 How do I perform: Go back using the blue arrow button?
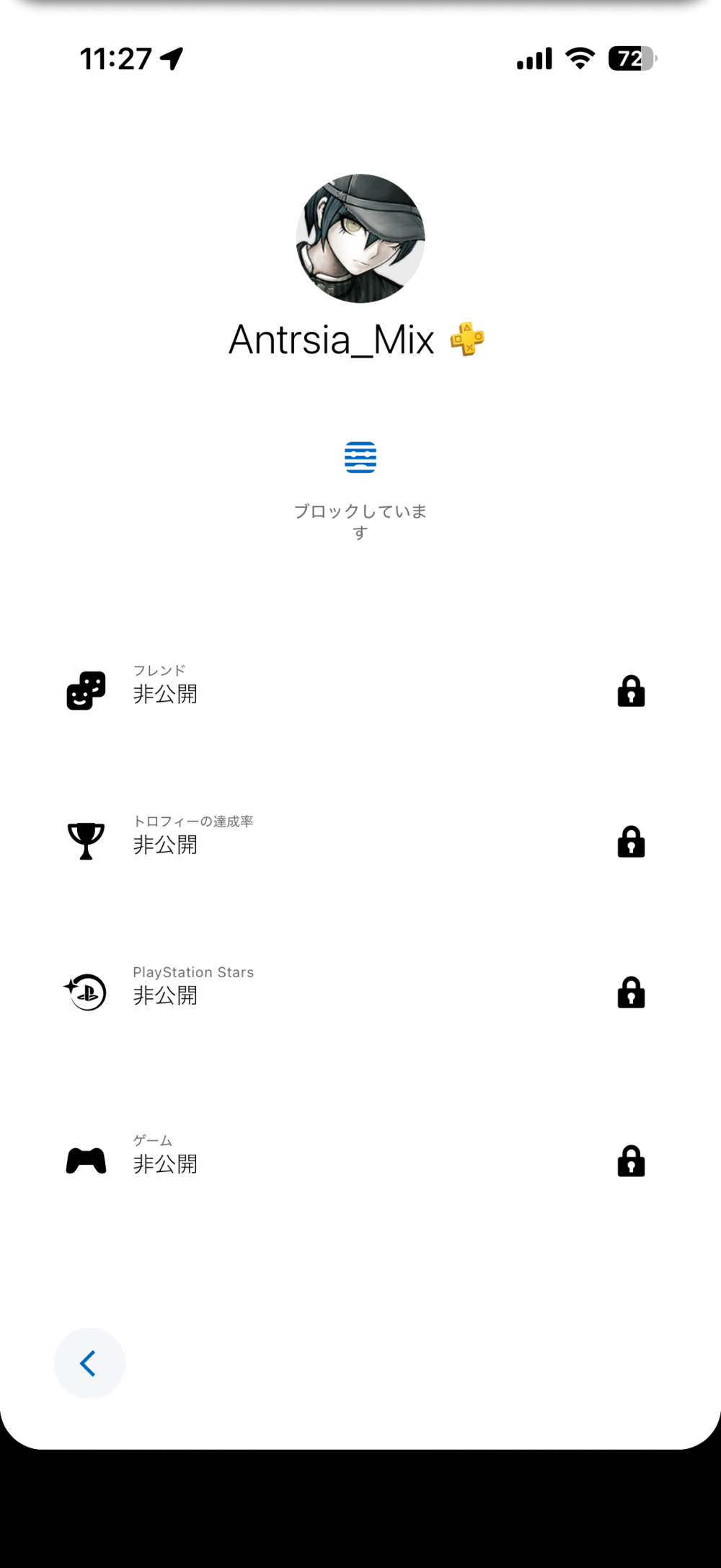[x=89, y=1363]
